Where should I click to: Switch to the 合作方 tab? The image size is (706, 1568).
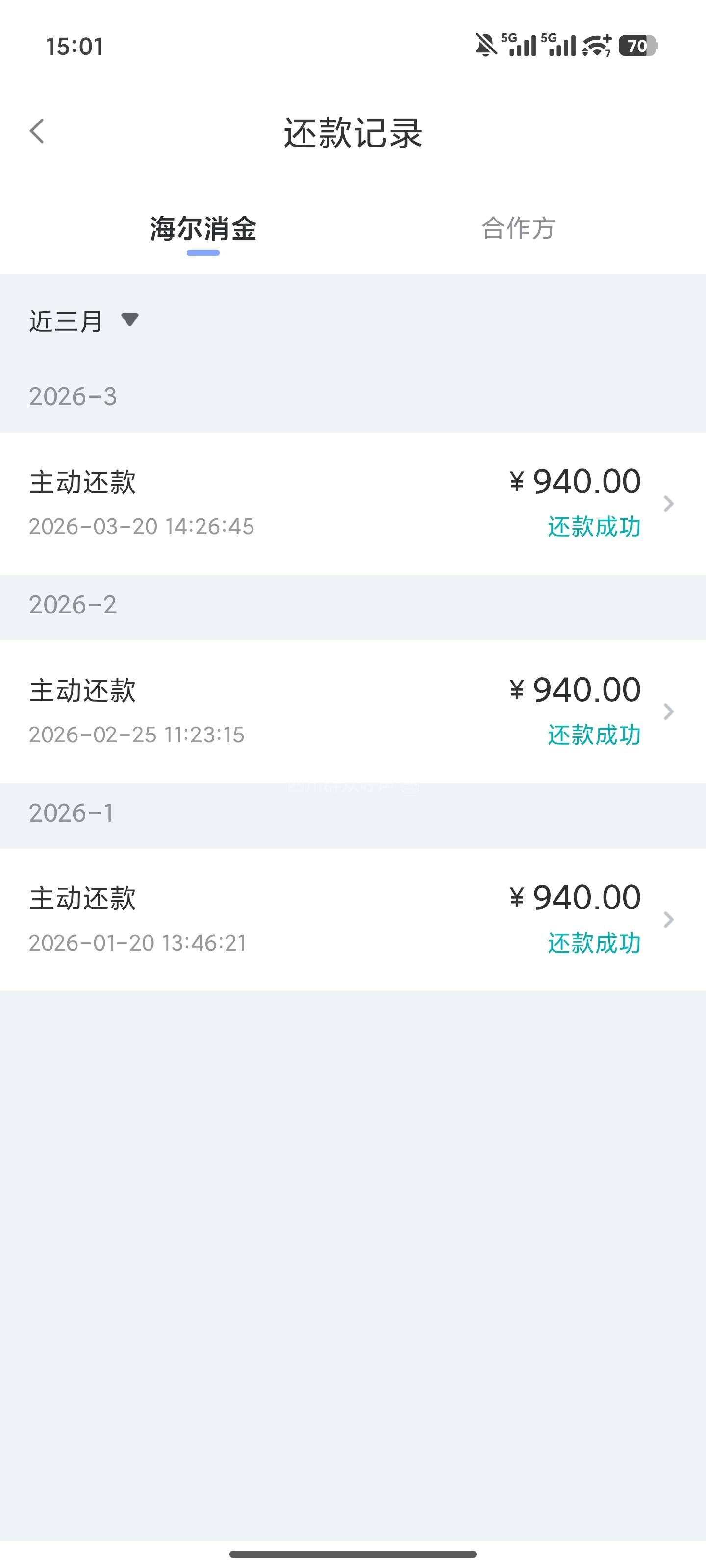[x=518, y=229]
